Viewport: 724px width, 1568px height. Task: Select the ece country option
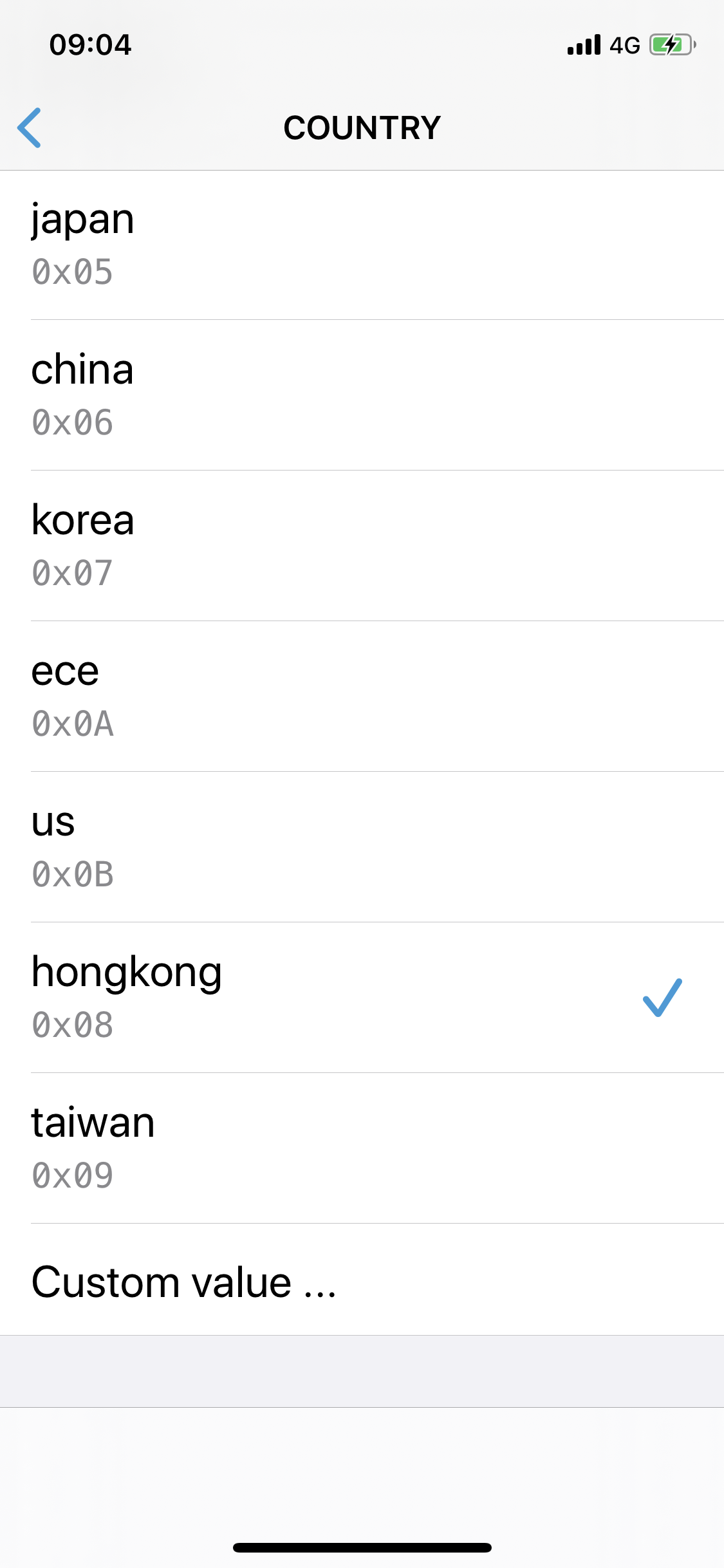362,696
